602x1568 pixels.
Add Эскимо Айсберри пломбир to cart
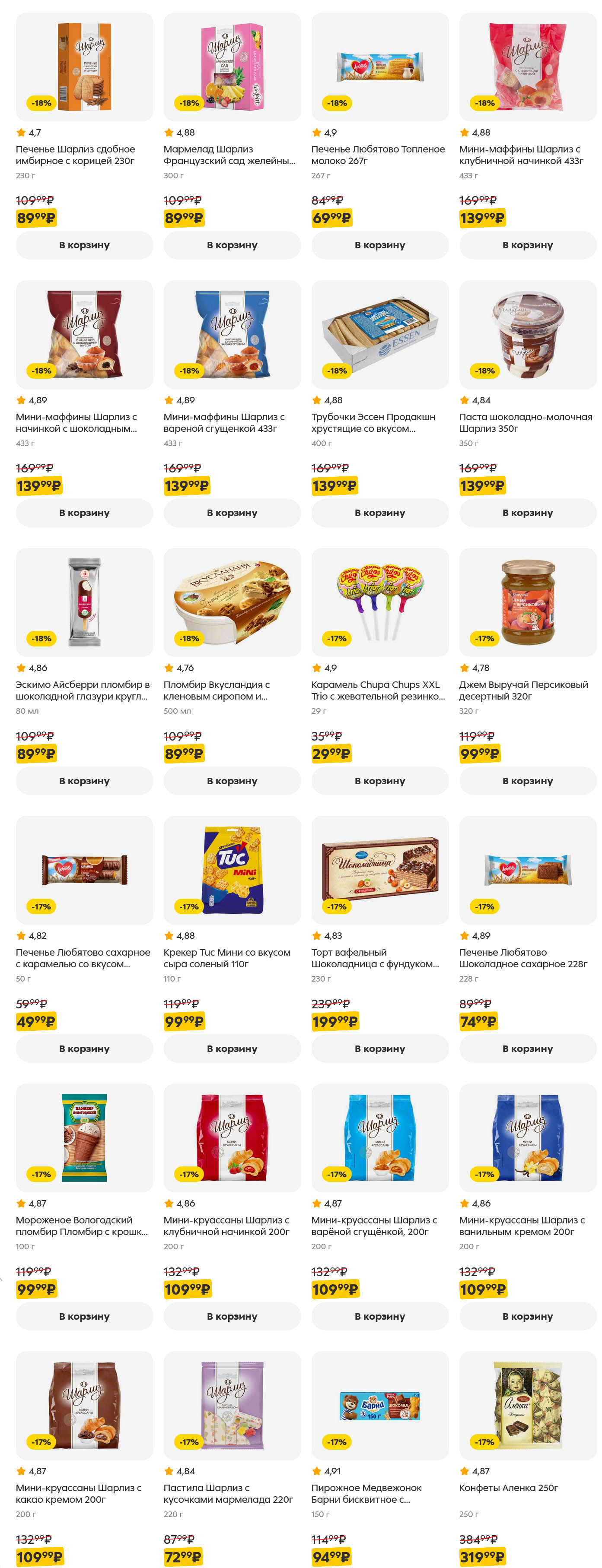coord(84,780)
